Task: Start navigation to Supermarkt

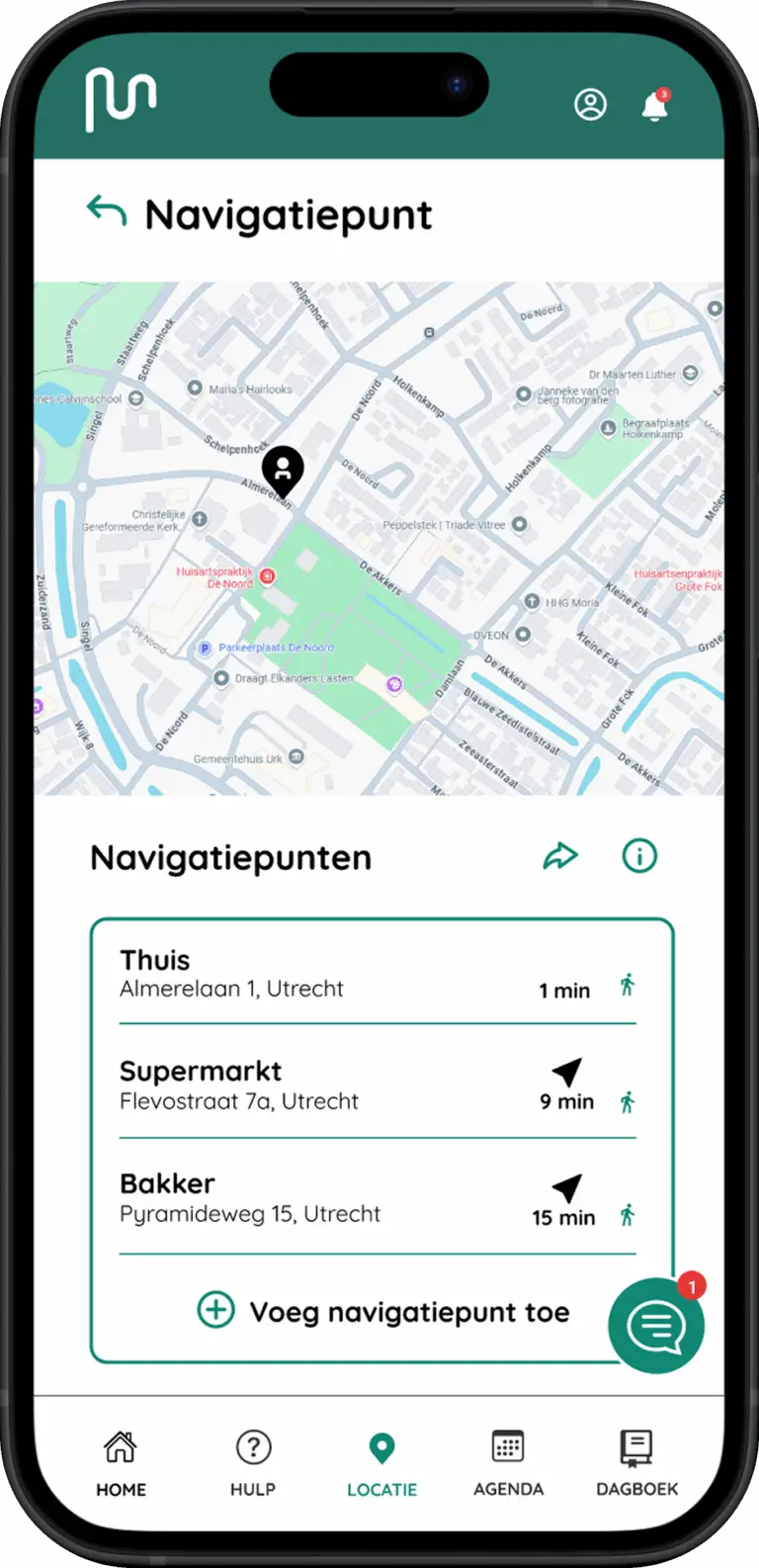Action: coord(566,1073)
